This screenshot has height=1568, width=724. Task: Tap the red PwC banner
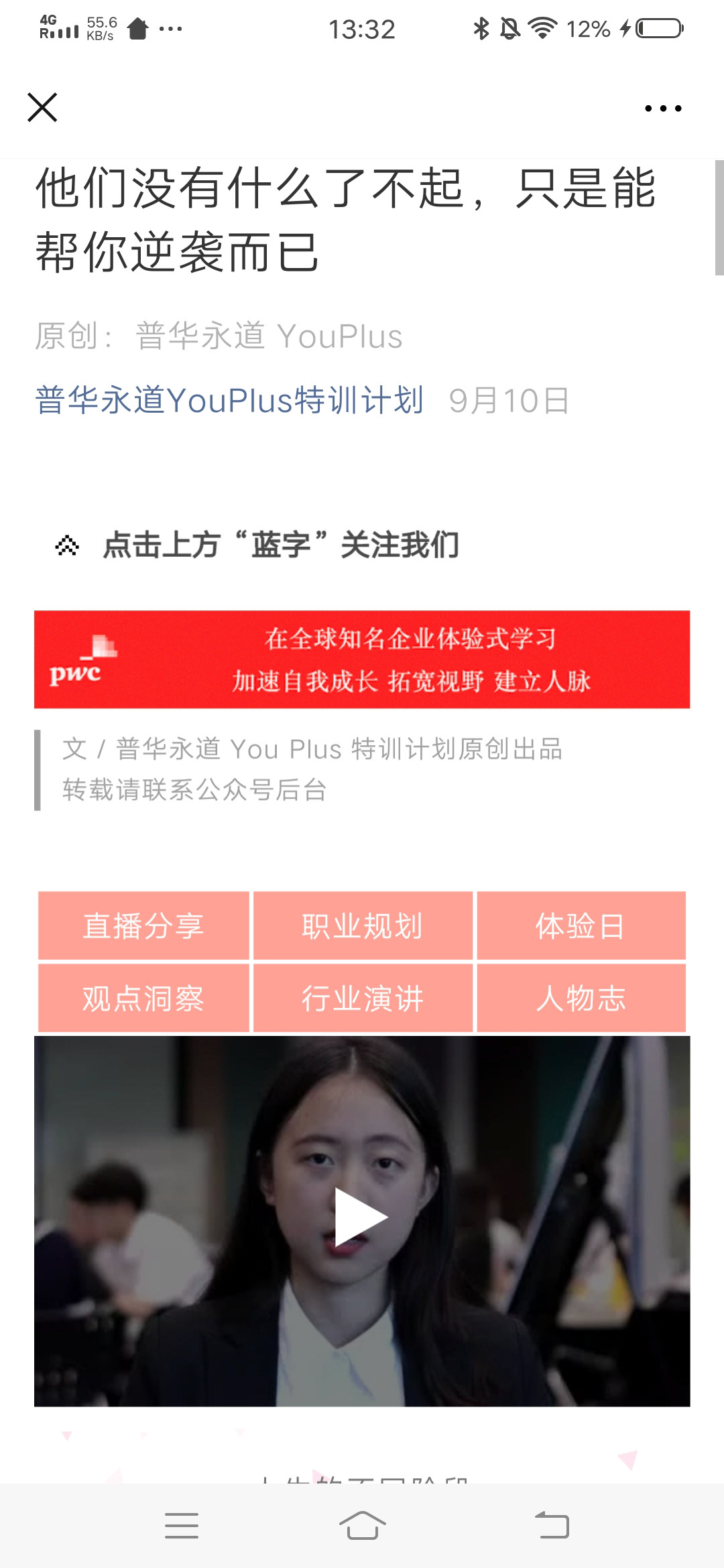tap(362, 659)
